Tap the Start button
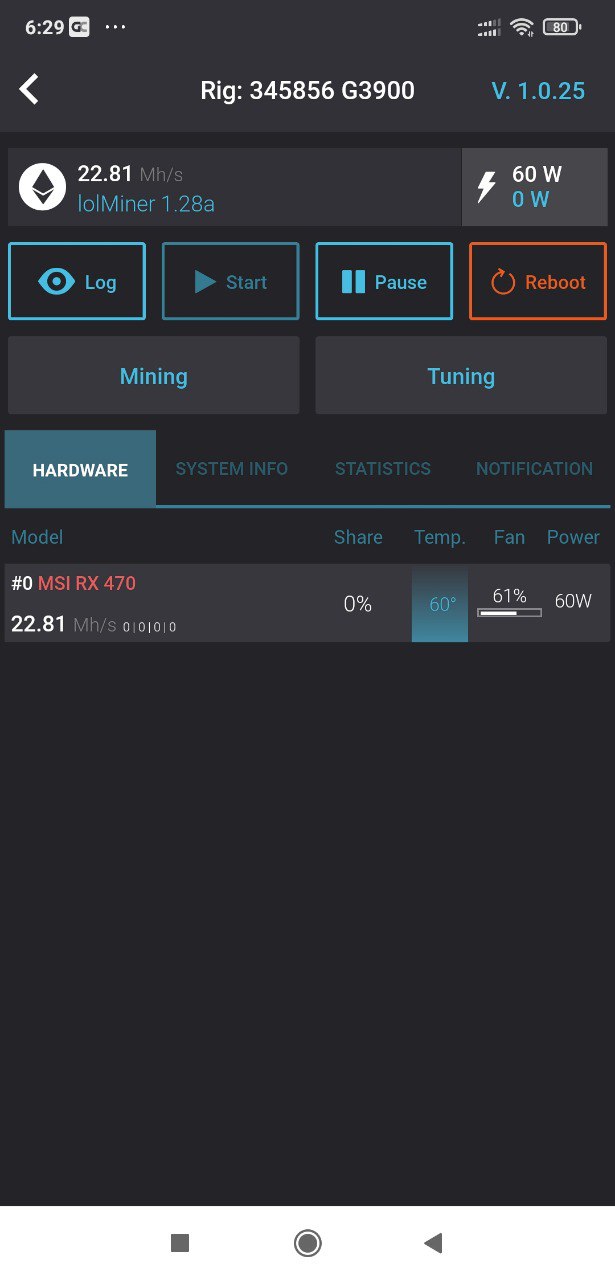 click(230, 282)
